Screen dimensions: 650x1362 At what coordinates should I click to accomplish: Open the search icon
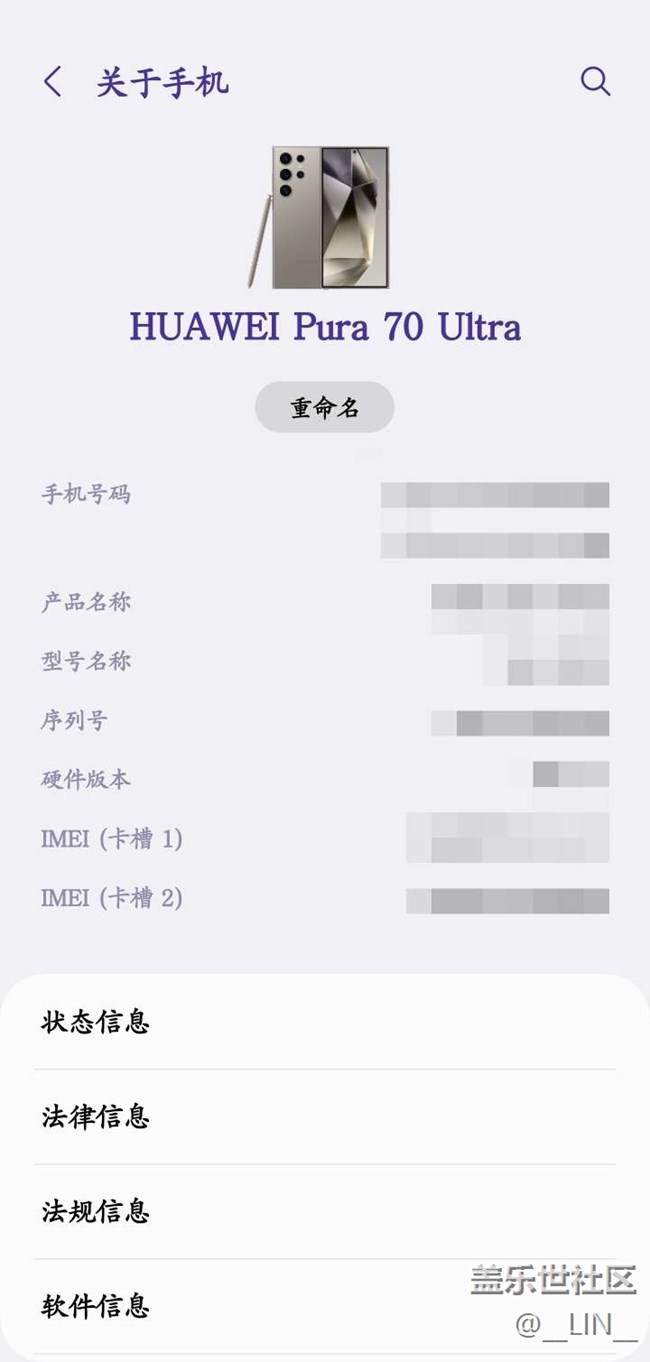click(595, 81)
